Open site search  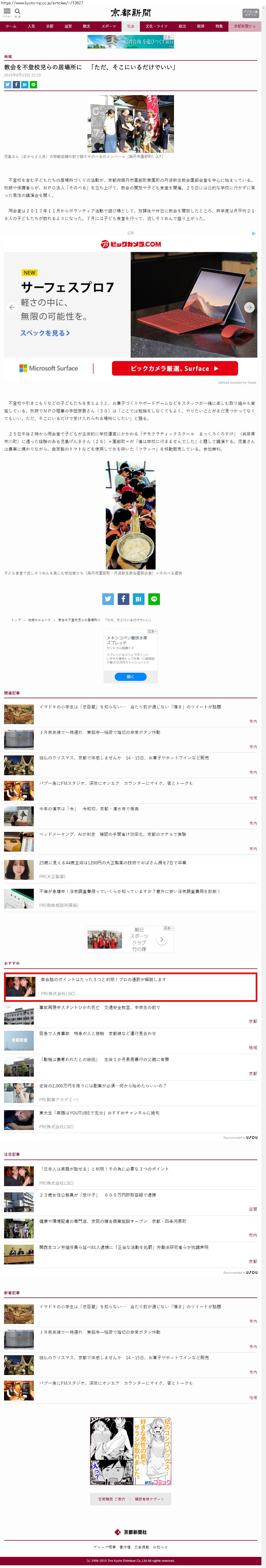[x=18, y=12]
